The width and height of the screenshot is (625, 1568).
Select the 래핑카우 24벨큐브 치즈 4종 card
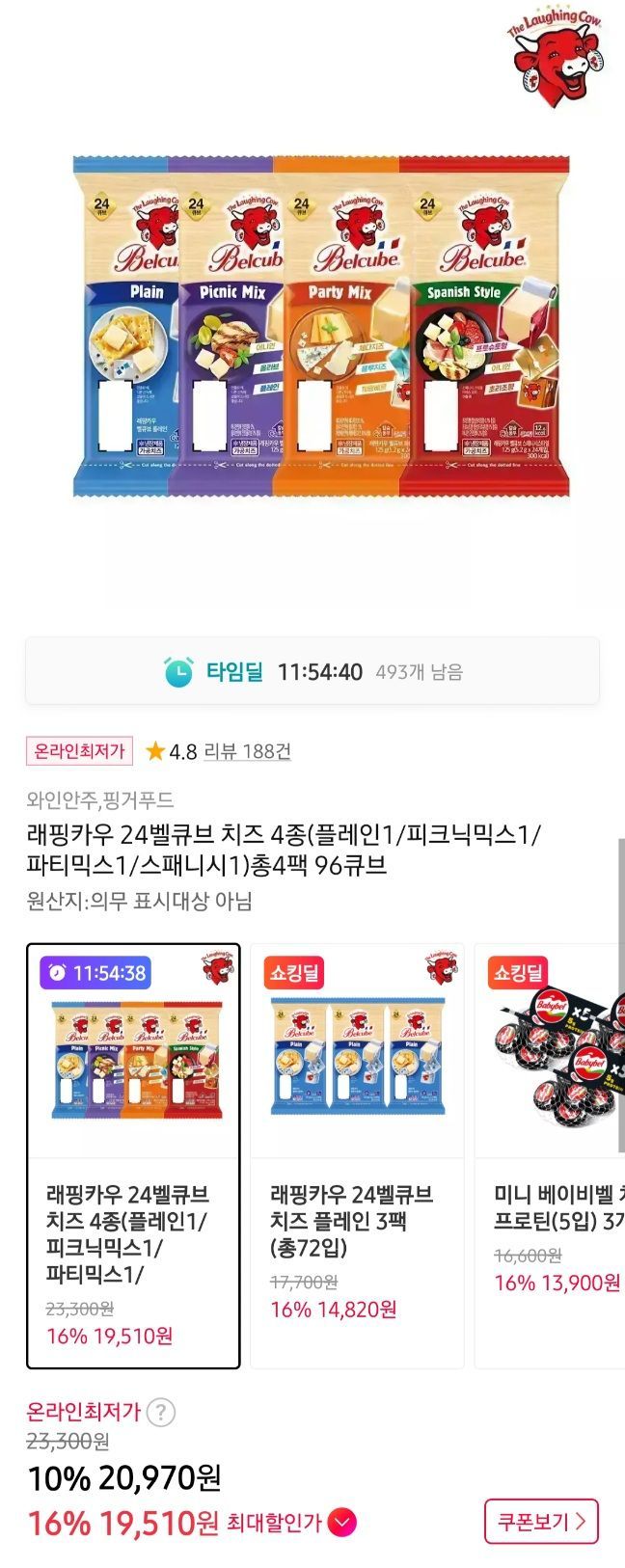133,1155
